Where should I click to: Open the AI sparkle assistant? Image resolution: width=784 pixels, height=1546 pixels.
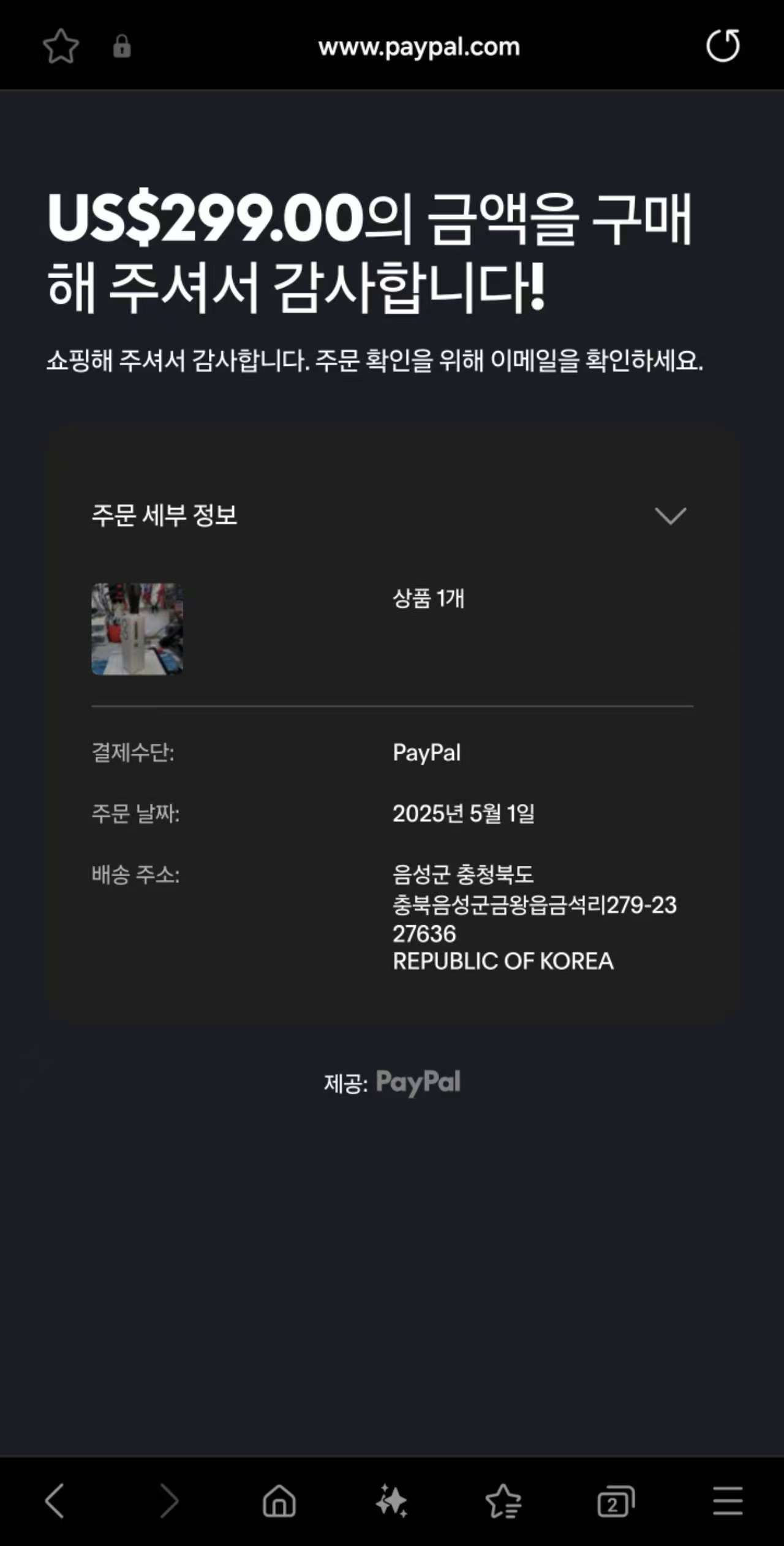point(391,1501)
